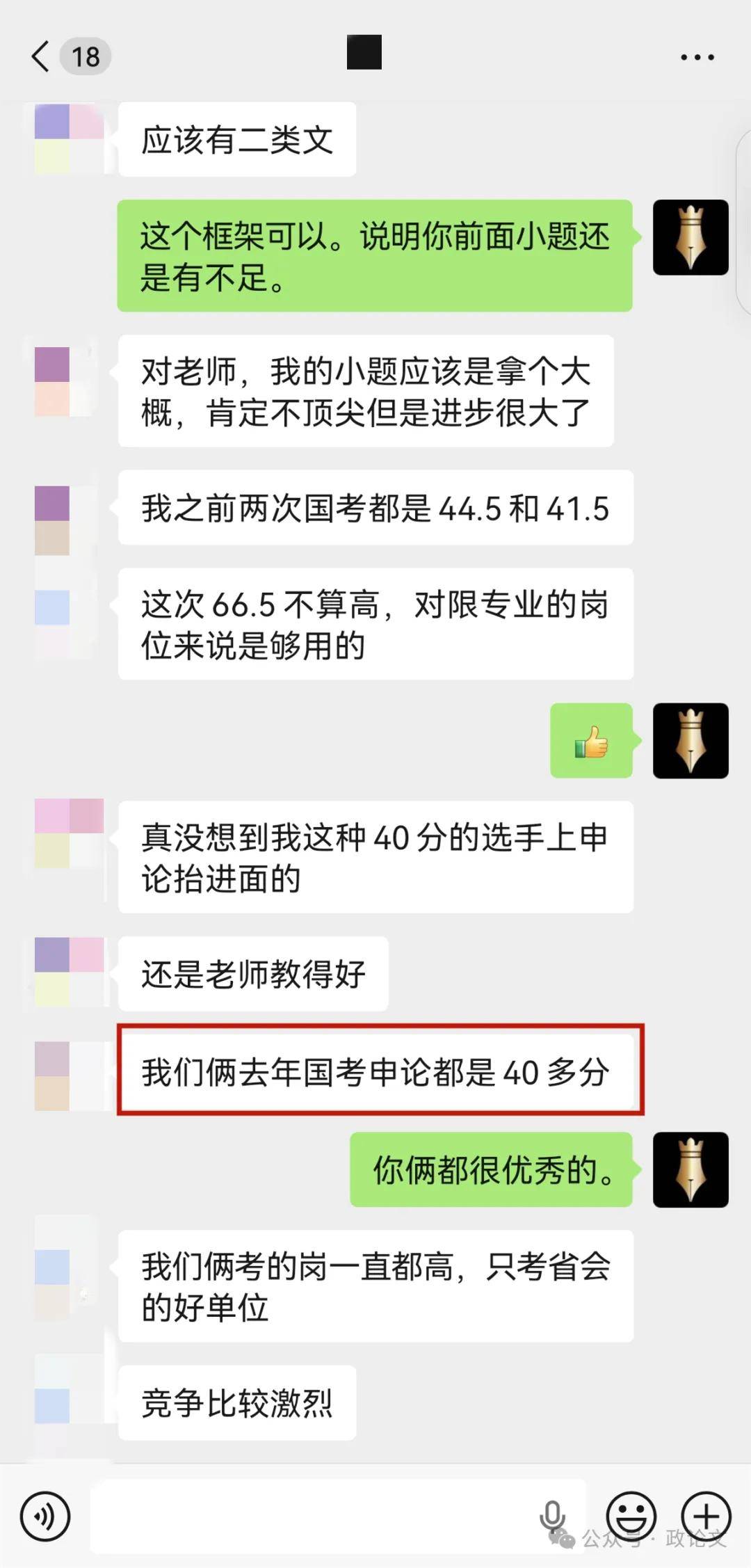Go back to the chat list
Image resolution: width=751 pixels, height=1568 pixels.
42,56
